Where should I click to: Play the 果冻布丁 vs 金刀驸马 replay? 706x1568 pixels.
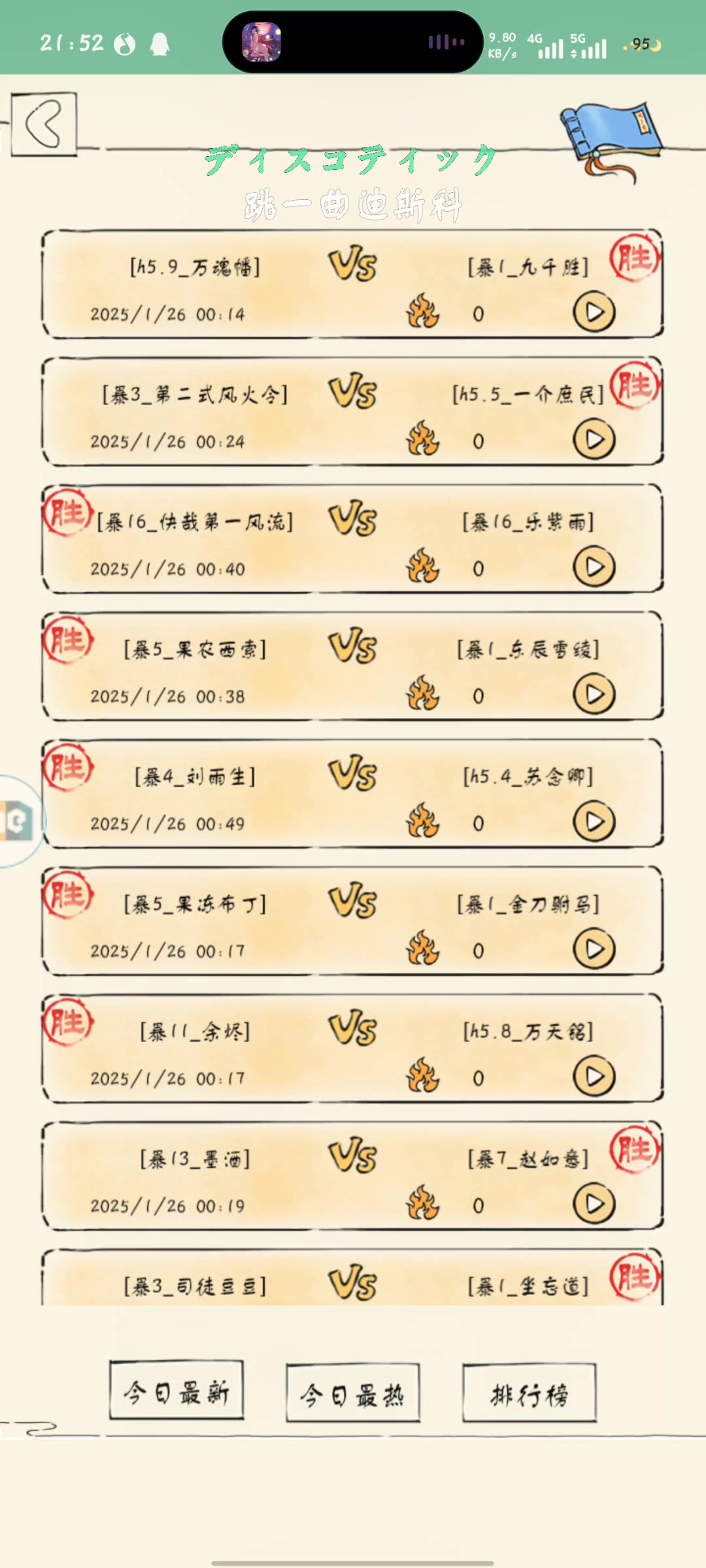pyautogui.click(x=594, y=949)
